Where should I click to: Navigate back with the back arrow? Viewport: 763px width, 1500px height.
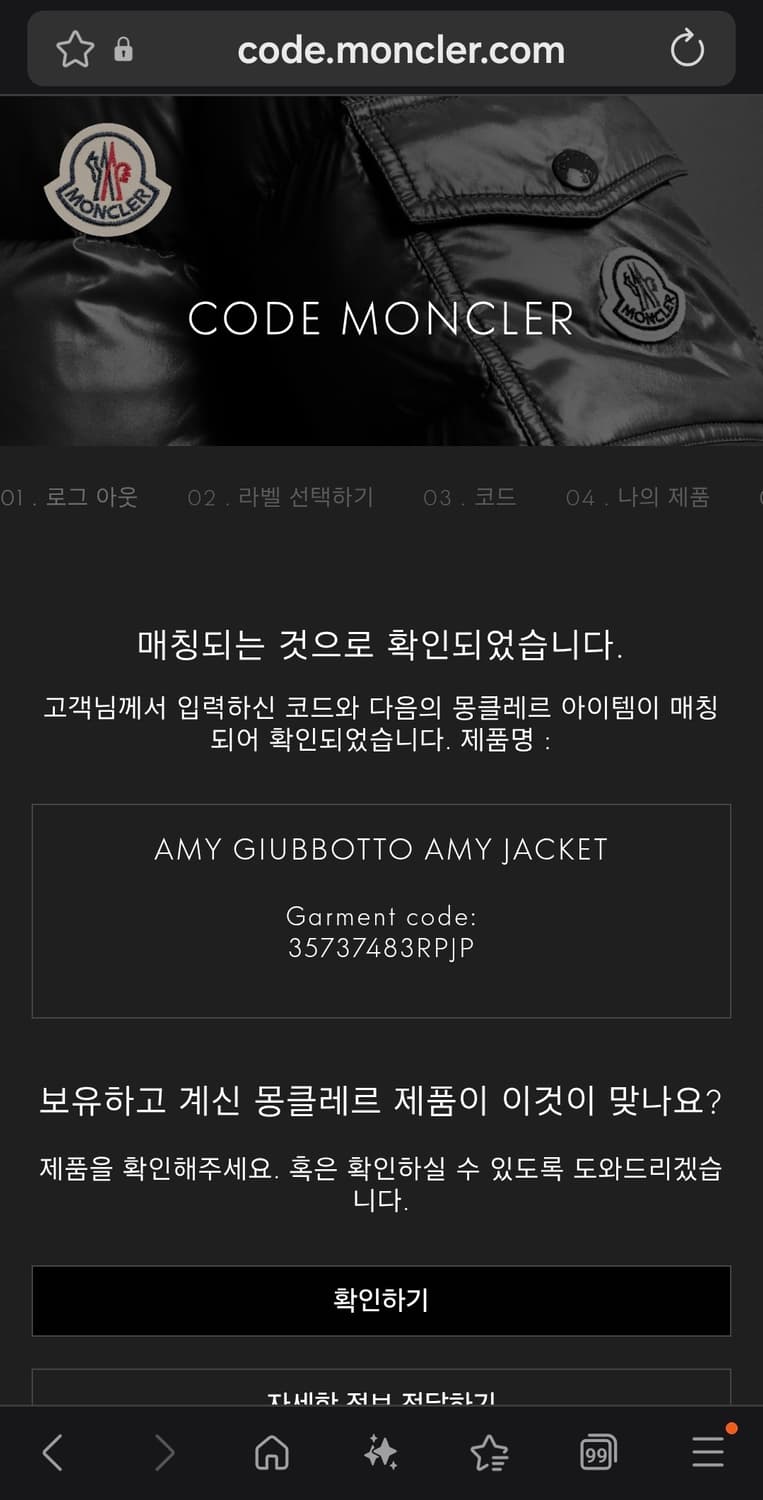(55, 1453)
